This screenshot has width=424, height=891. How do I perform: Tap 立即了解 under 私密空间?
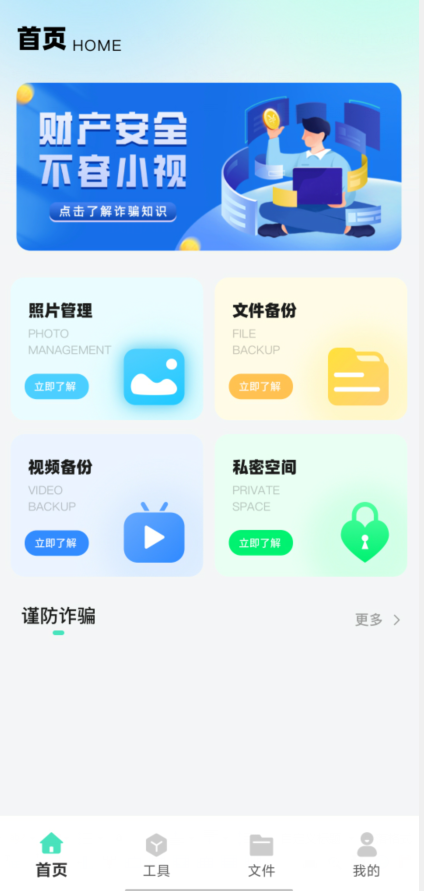[x=260, y=543]
